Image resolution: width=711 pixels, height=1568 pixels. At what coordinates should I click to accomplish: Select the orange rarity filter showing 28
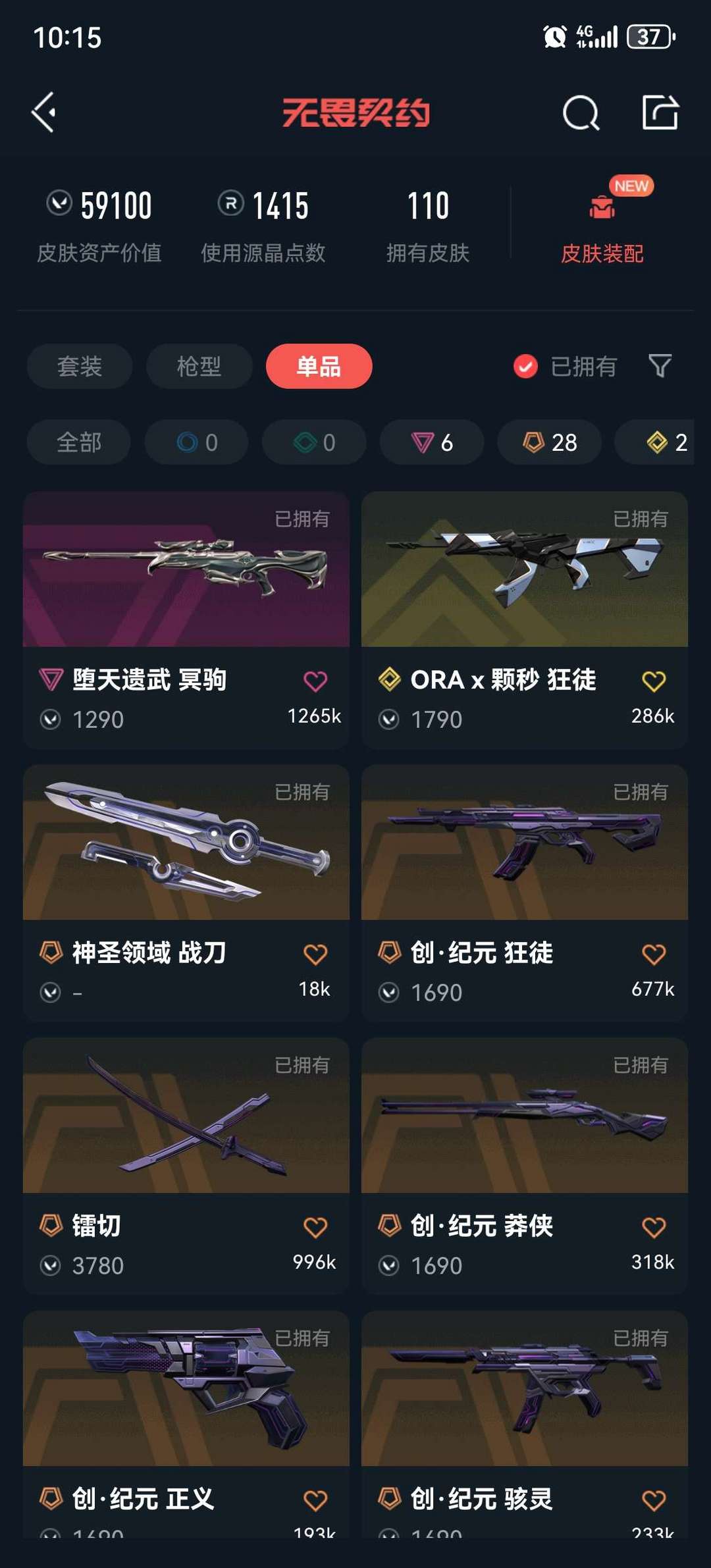(549, 442)
